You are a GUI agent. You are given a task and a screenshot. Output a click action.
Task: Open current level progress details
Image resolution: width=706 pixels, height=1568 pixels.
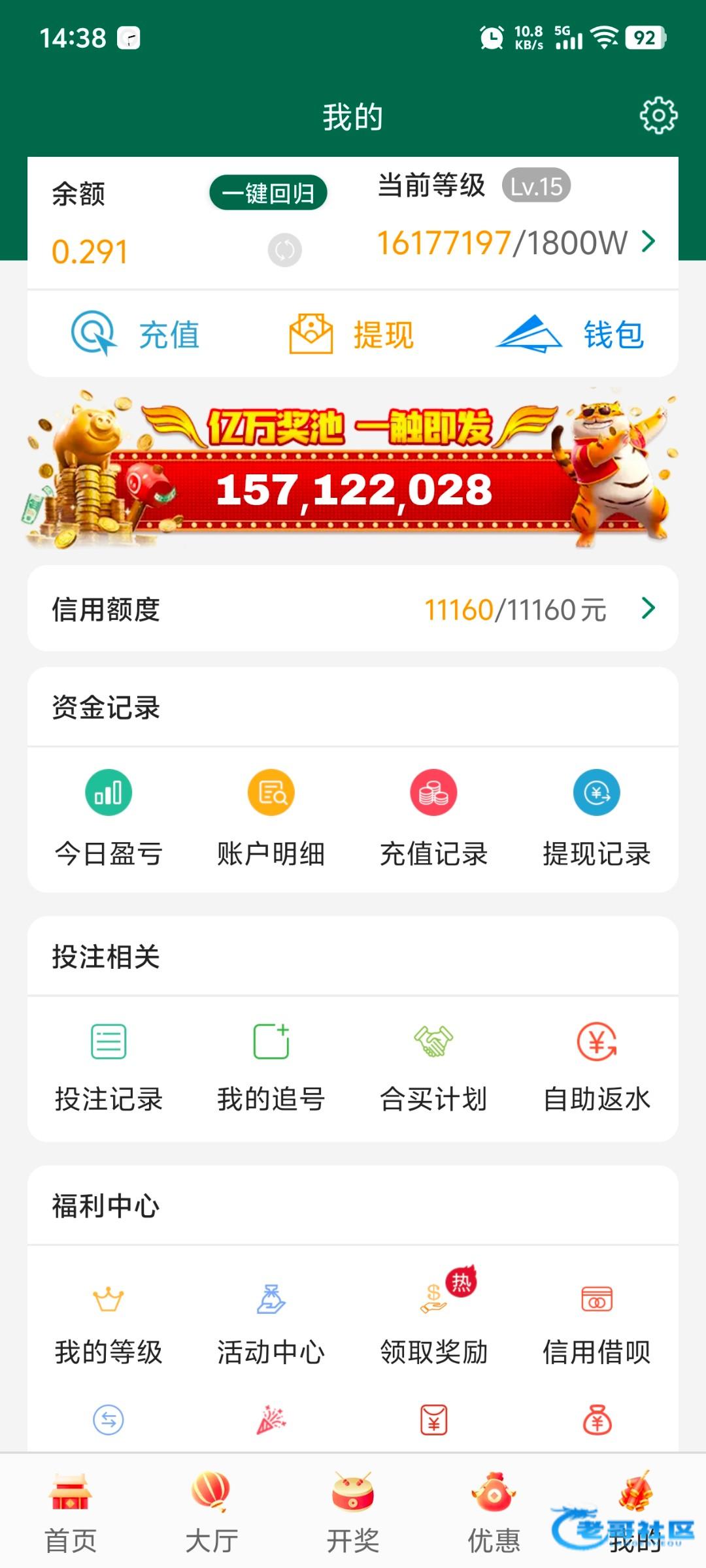tap(517, 242)
